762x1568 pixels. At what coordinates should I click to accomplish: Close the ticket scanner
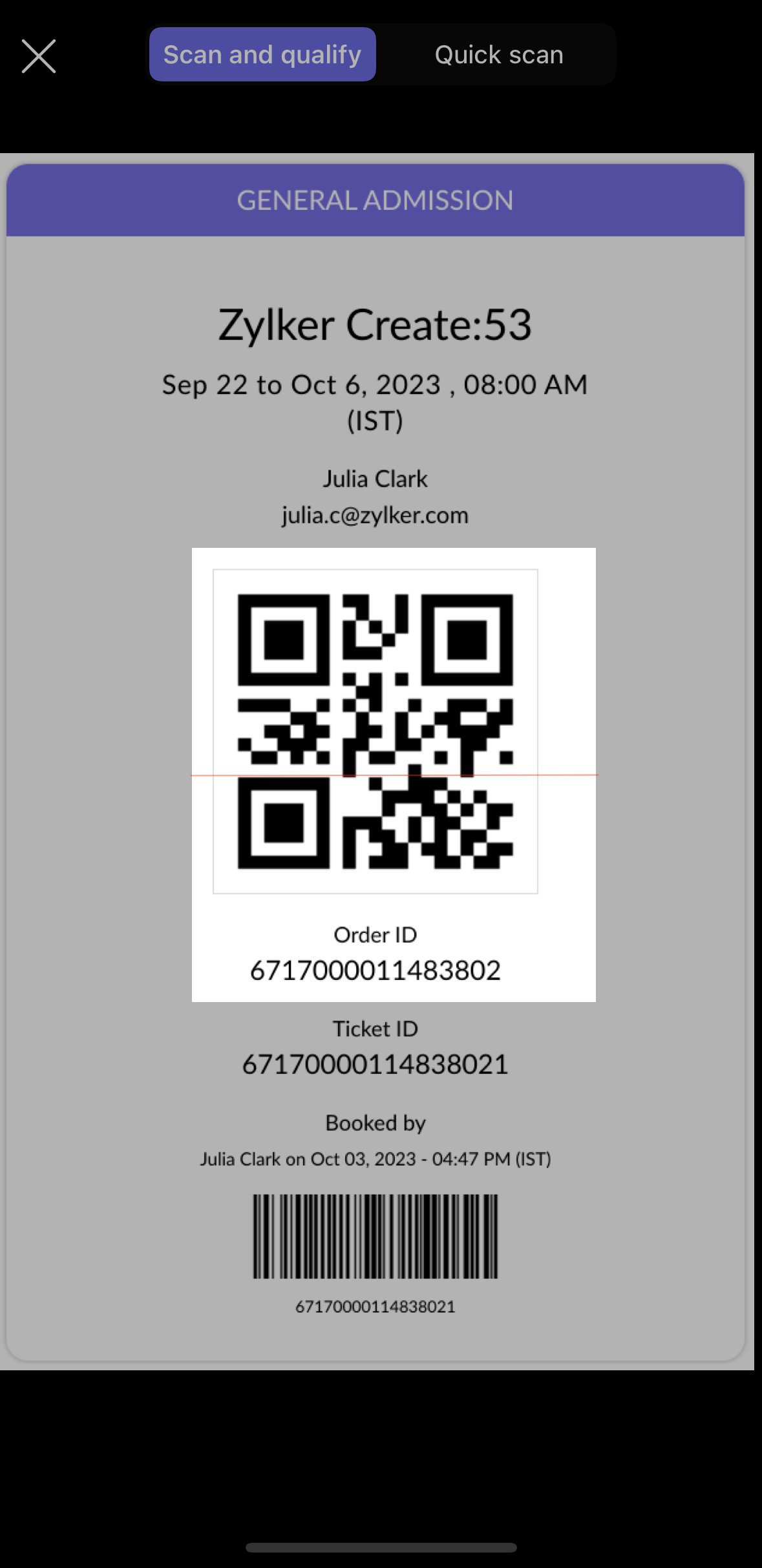click(x=39, y=56)
